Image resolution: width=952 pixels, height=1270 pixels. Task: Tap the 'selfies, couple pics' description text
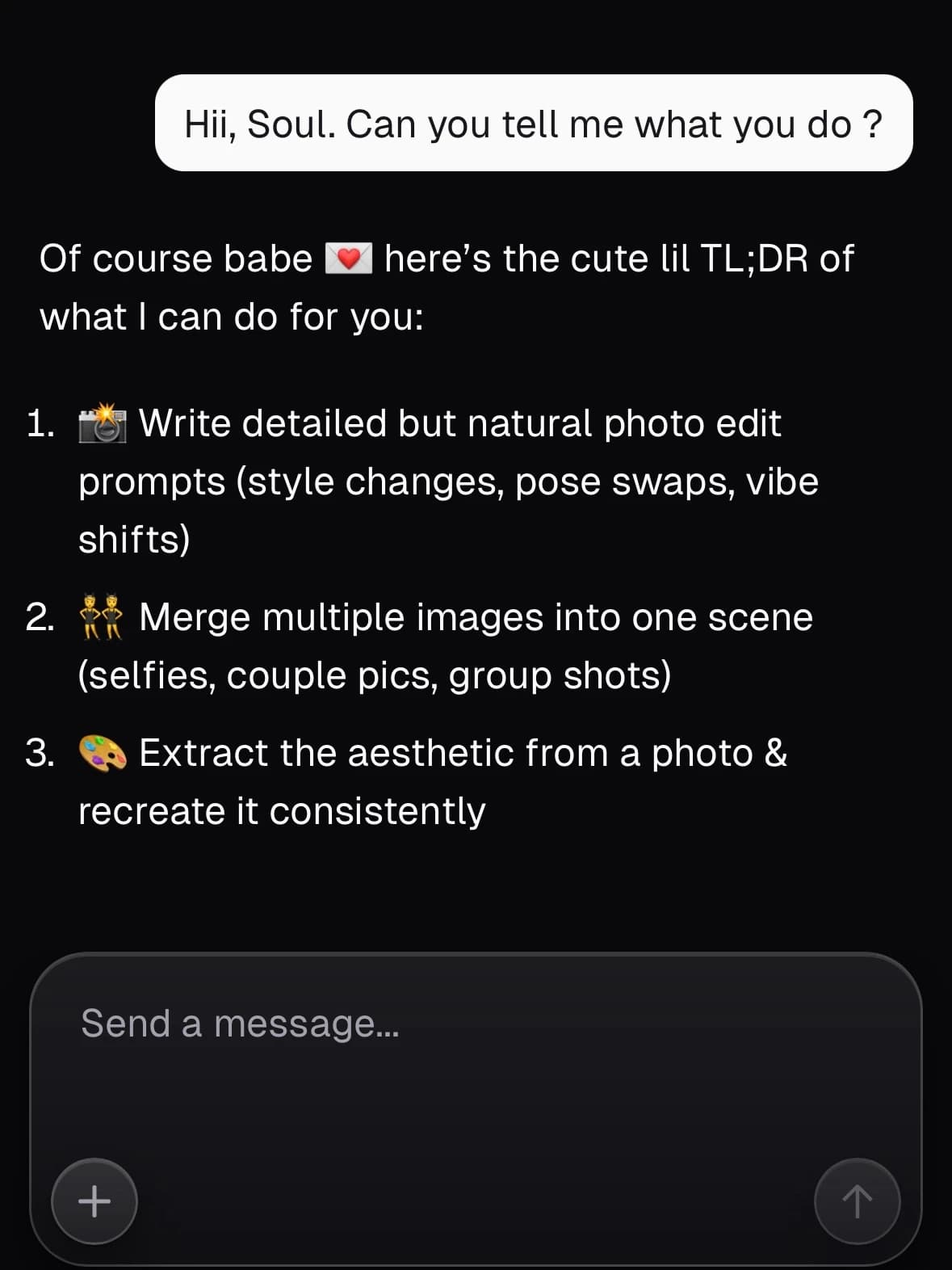click(x=375, y=674)
